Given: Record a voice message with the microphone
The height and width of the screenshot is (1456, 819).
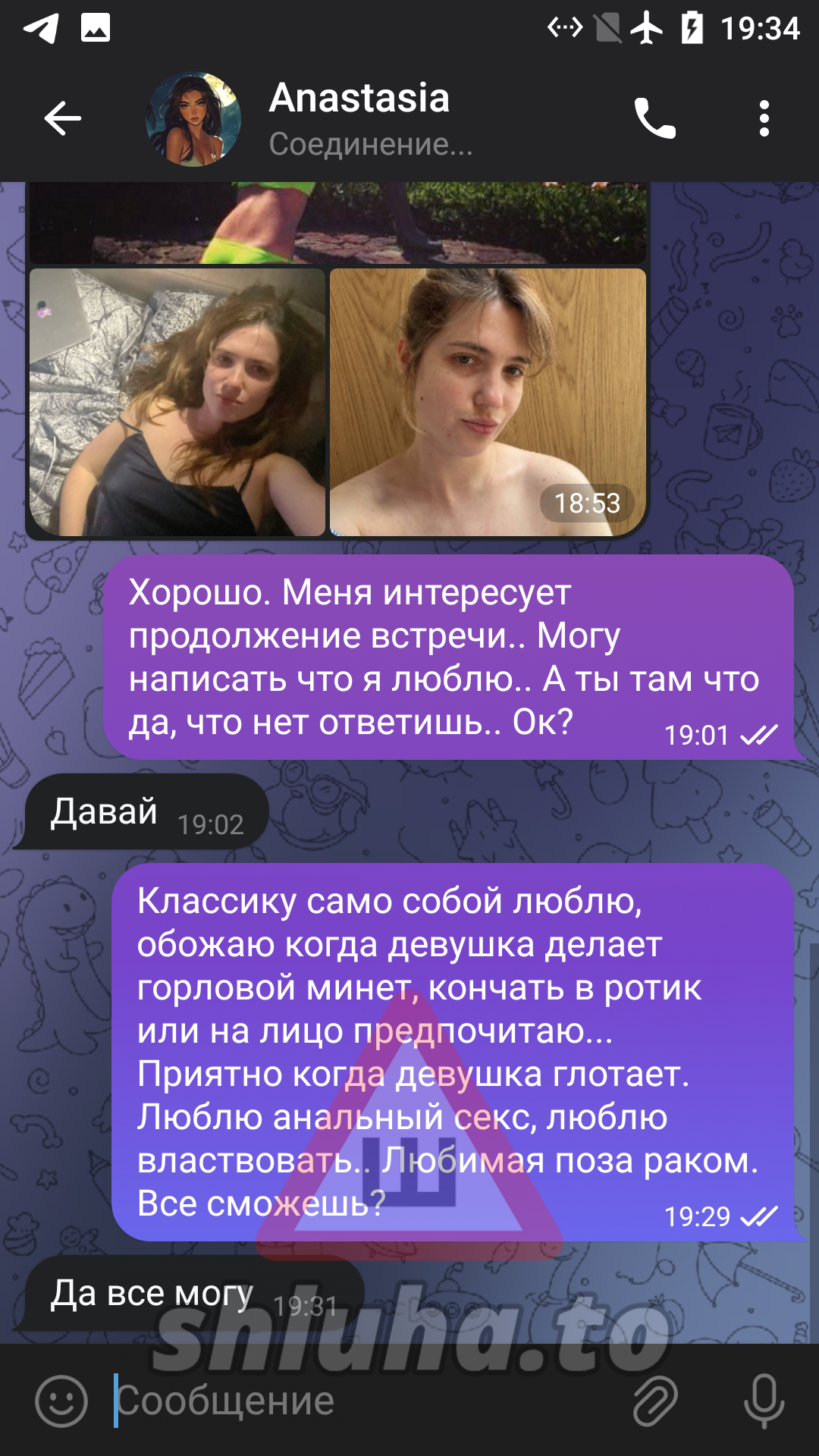Looking at the screenshot, I should point(764,1401).
